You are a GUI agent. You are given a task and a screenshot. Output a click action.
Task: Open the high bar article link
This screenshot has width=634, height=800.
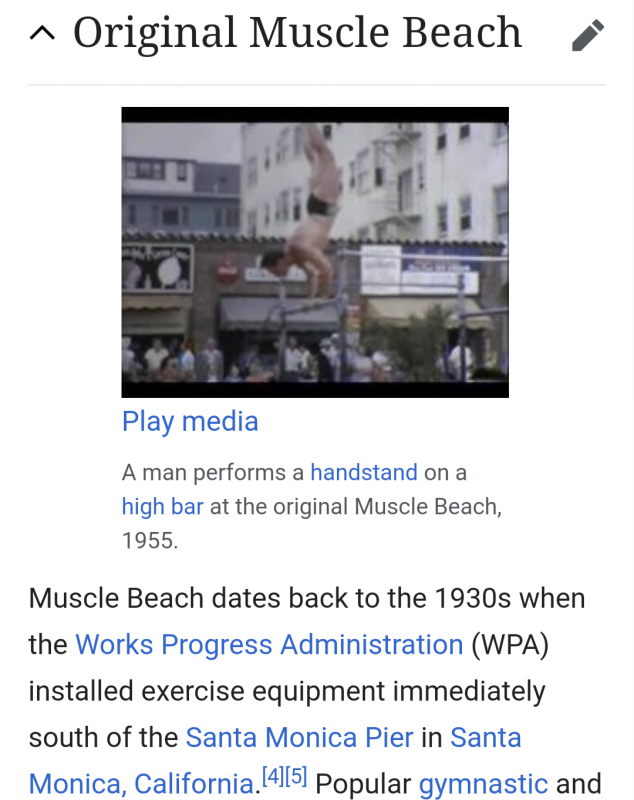point(162,506)
